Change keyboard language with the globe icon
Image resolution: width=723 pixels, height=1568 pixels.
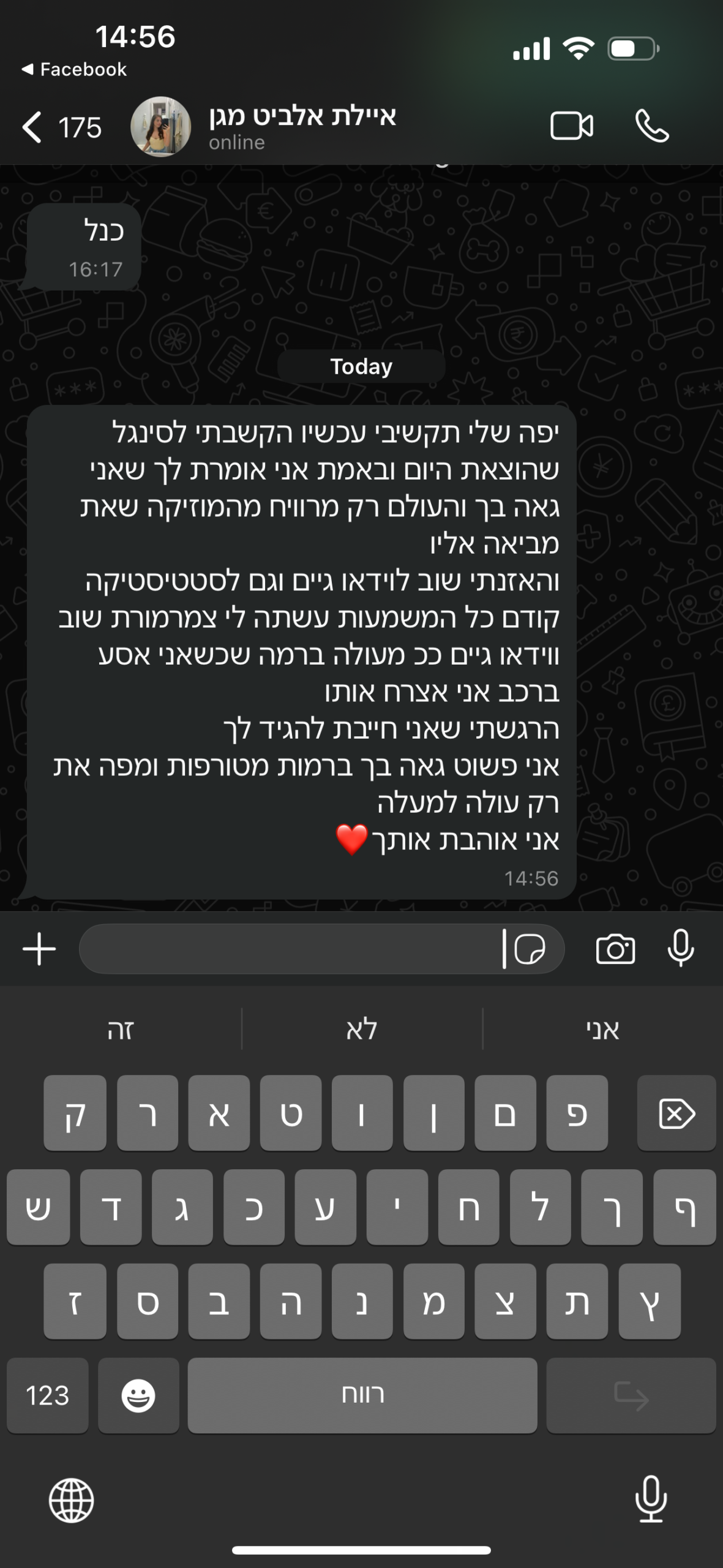[72, 1500]
